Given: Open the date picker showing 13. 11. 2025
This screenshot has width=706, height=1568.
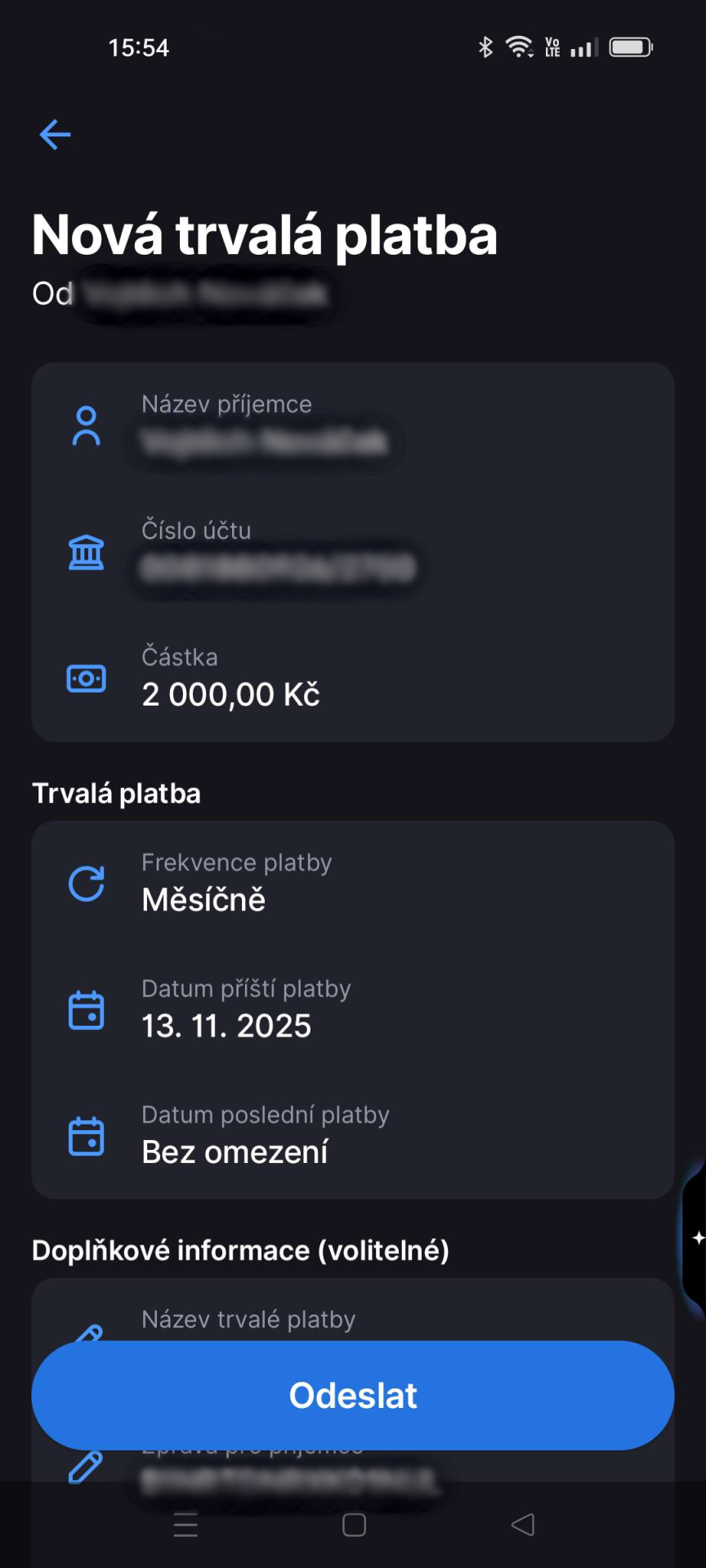Looking at the screenshot, I should pos(226,1026).
